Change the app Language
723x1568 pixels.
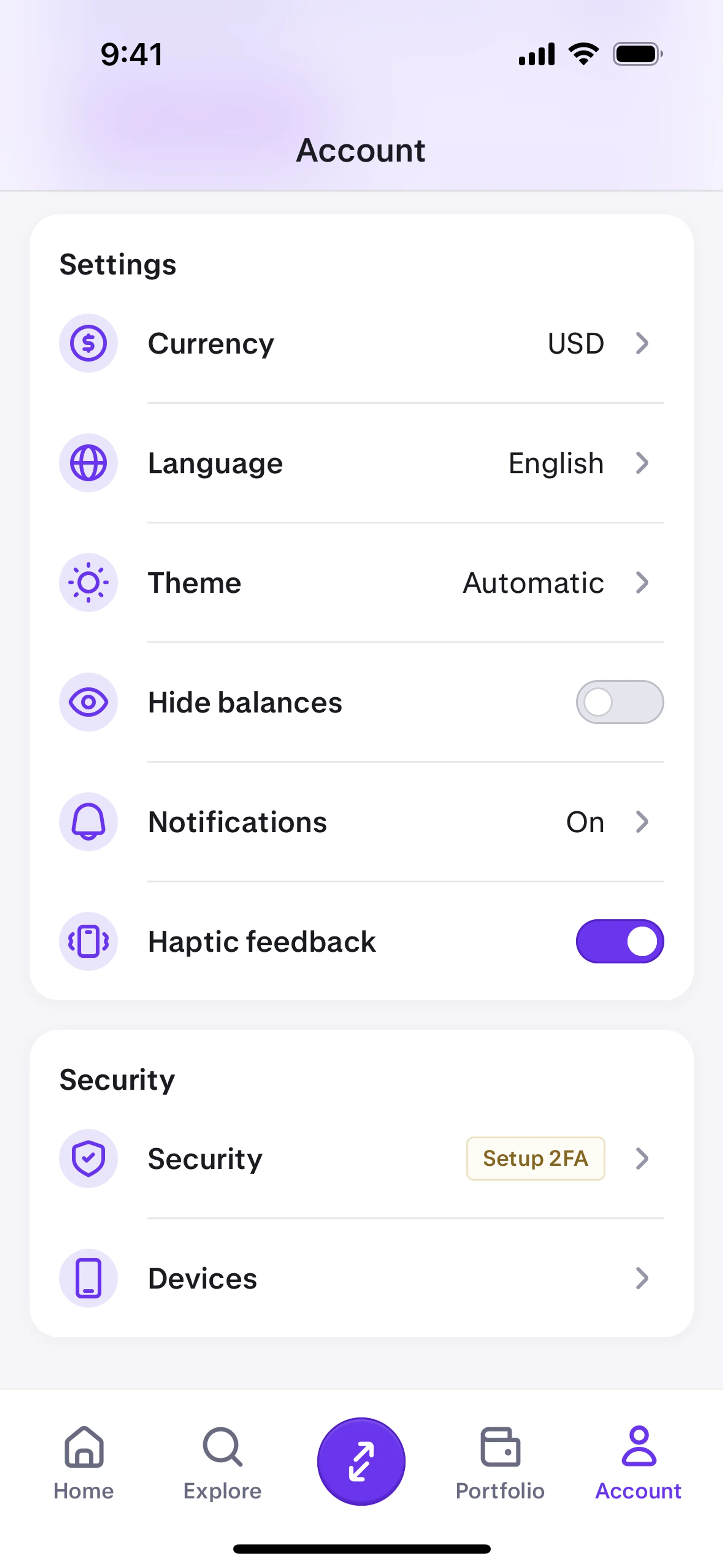[361, 463]
